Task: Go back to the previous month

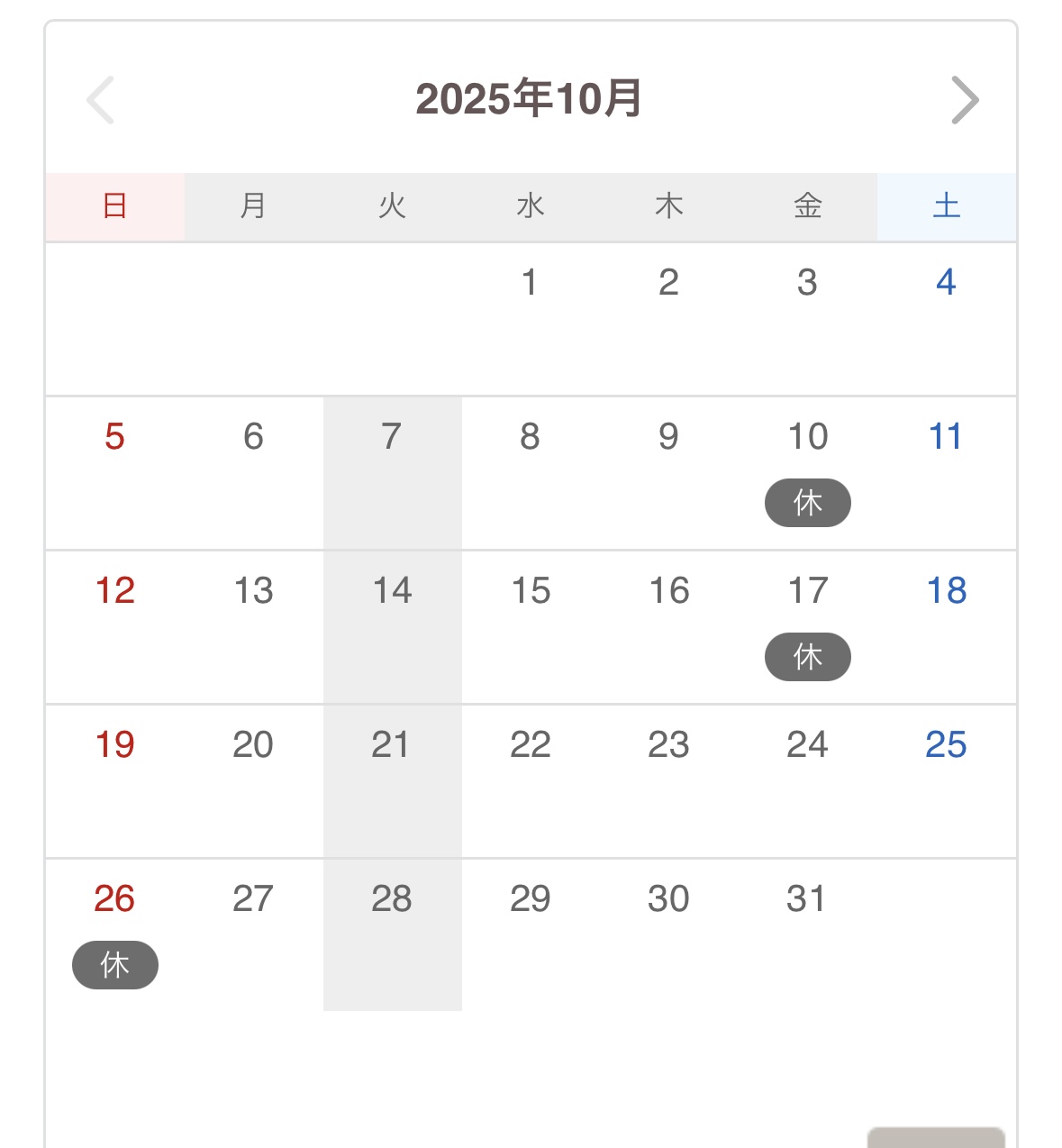Action: point(100,100)
